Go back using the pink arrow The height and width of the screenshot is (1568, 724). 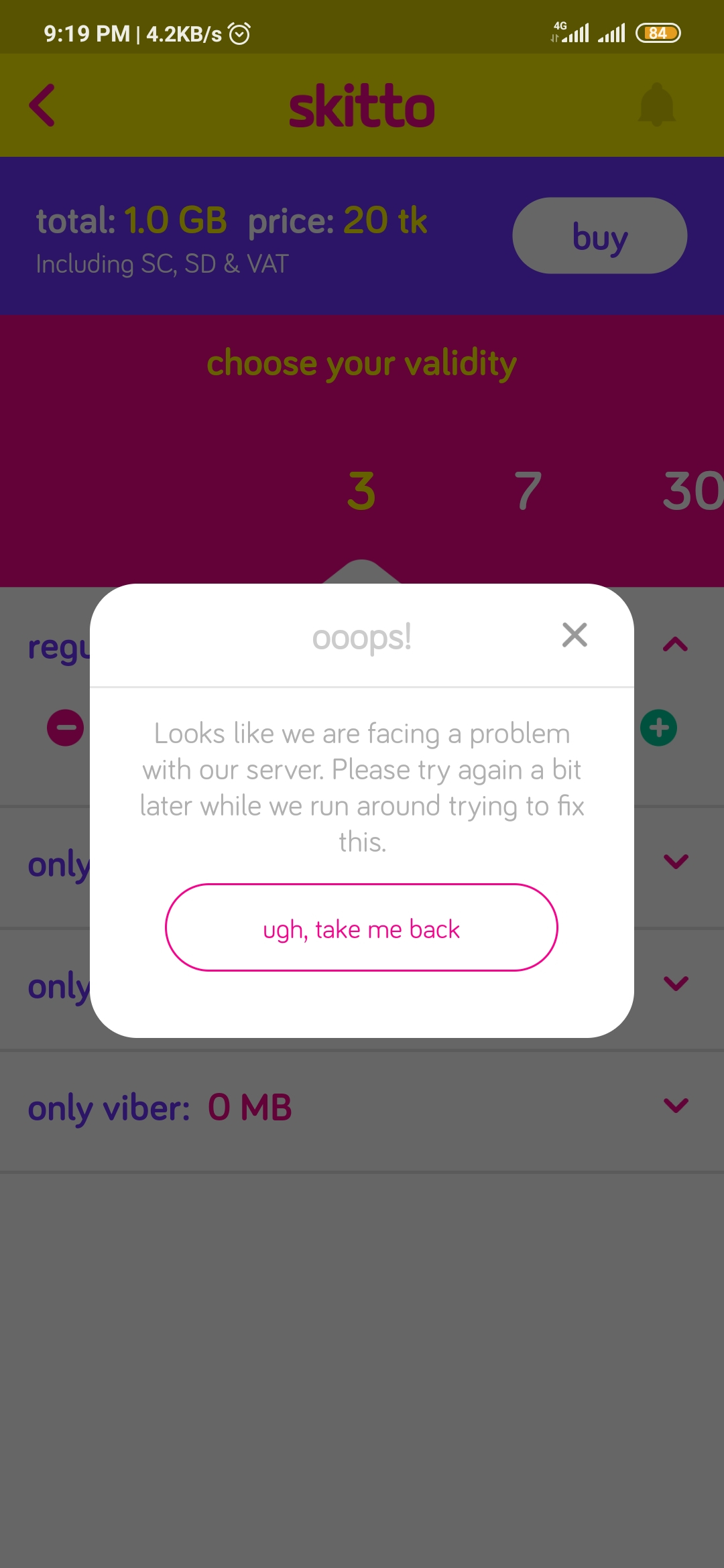[x=42, y=105]
